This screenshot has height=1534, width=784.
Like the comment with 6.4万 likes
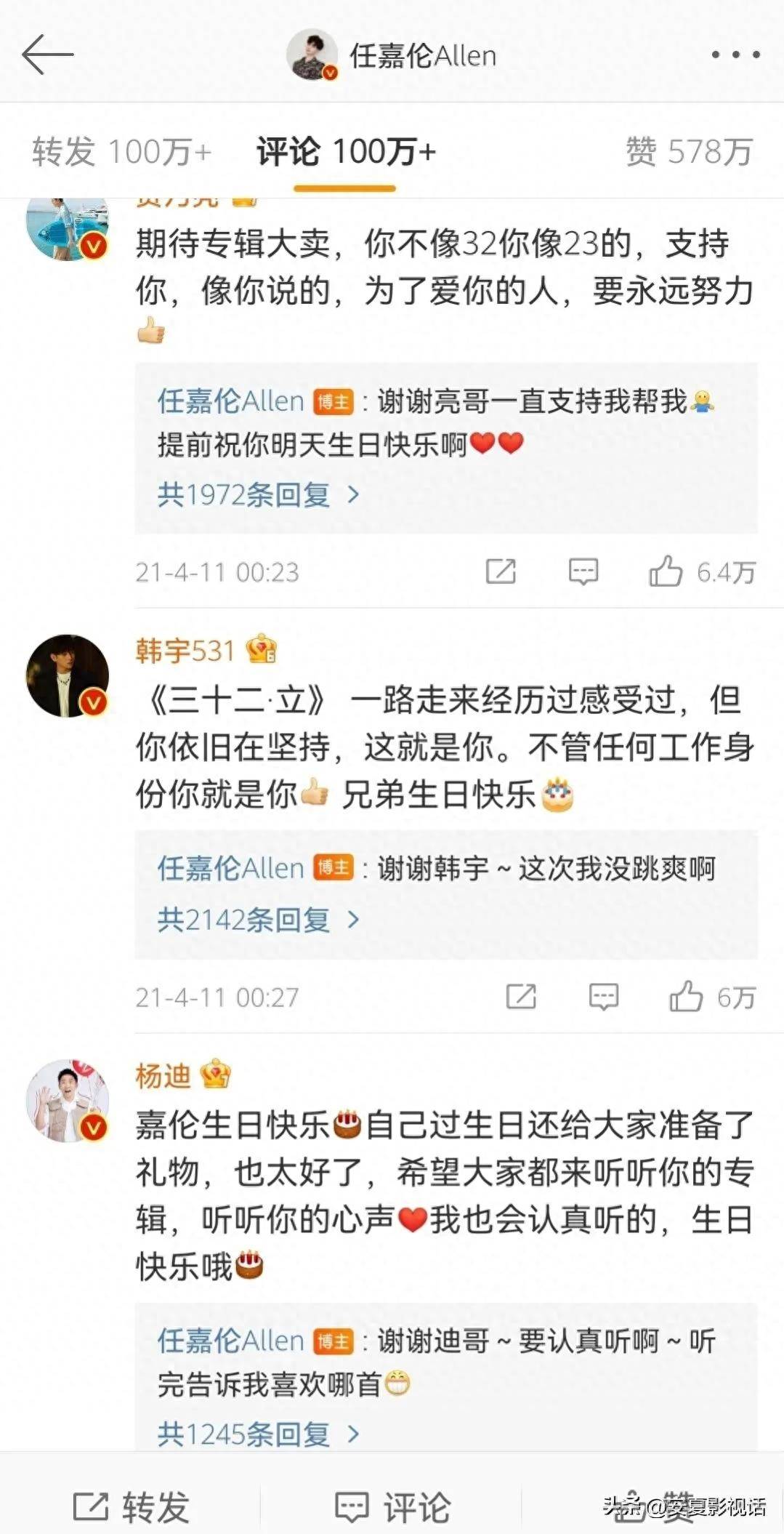coord(666,572)
